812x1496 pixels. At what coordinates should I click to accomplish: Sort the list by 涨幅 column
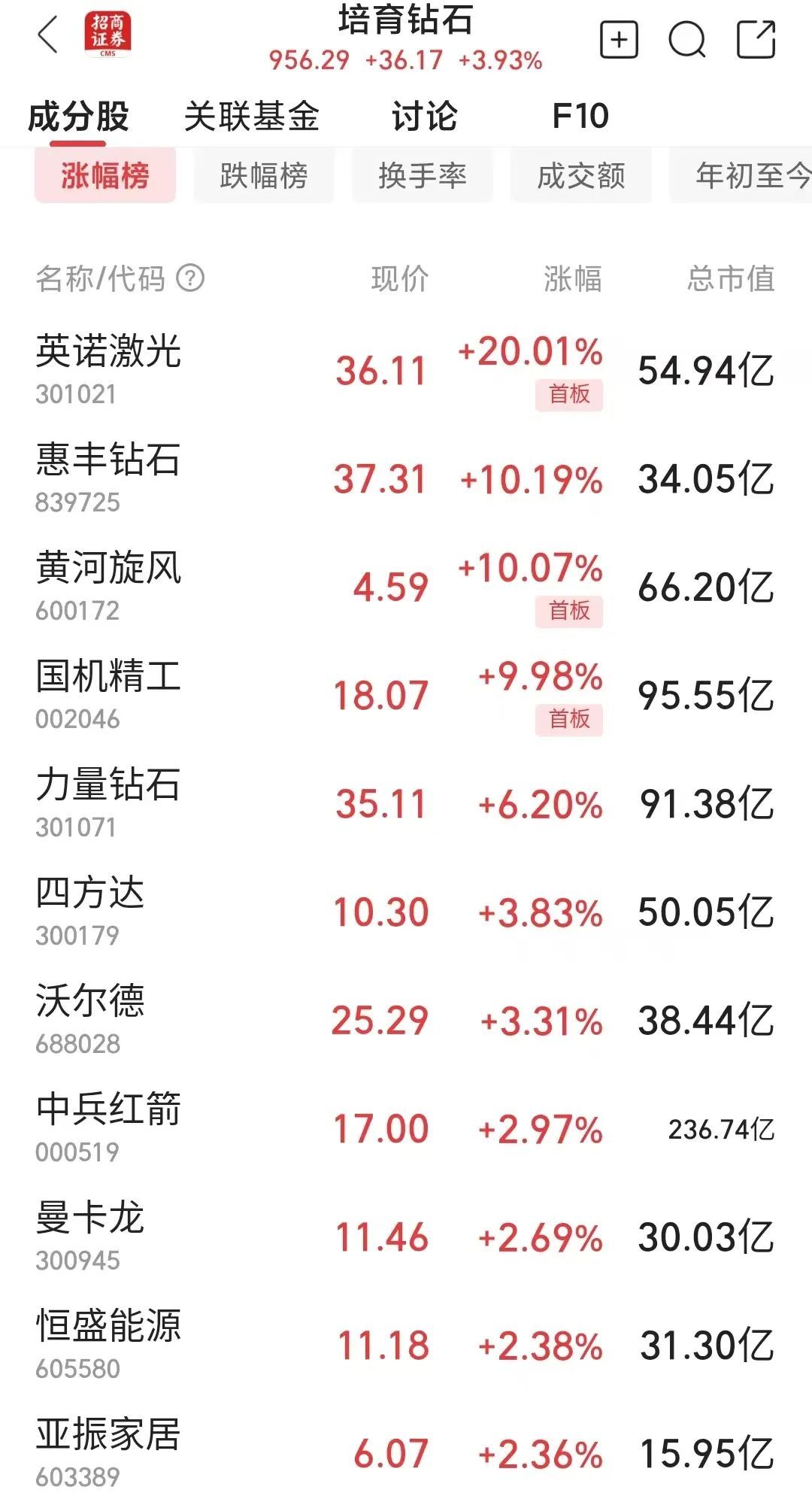tap(572, 278)
